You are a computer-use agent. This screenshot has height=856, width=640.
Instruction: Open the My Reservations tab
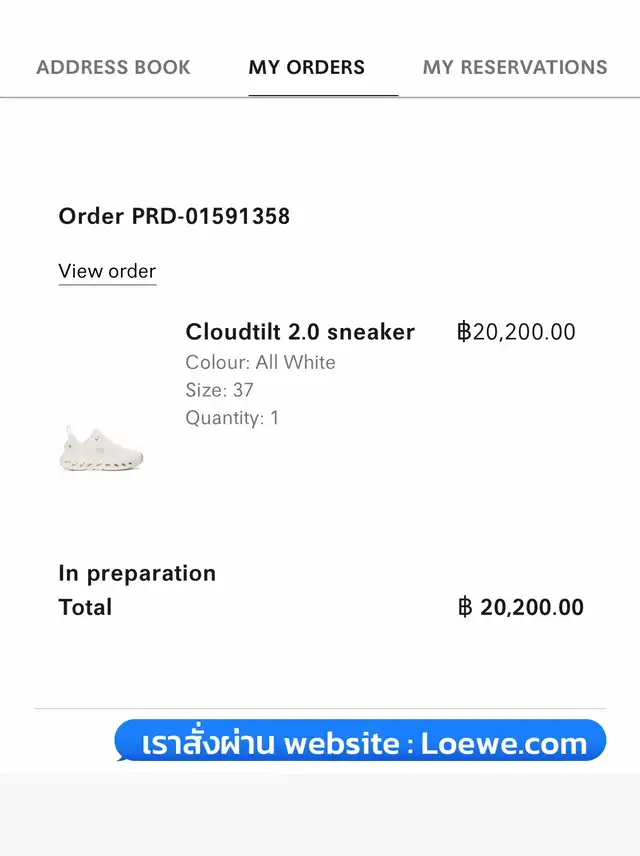click(x=515, y=68)
